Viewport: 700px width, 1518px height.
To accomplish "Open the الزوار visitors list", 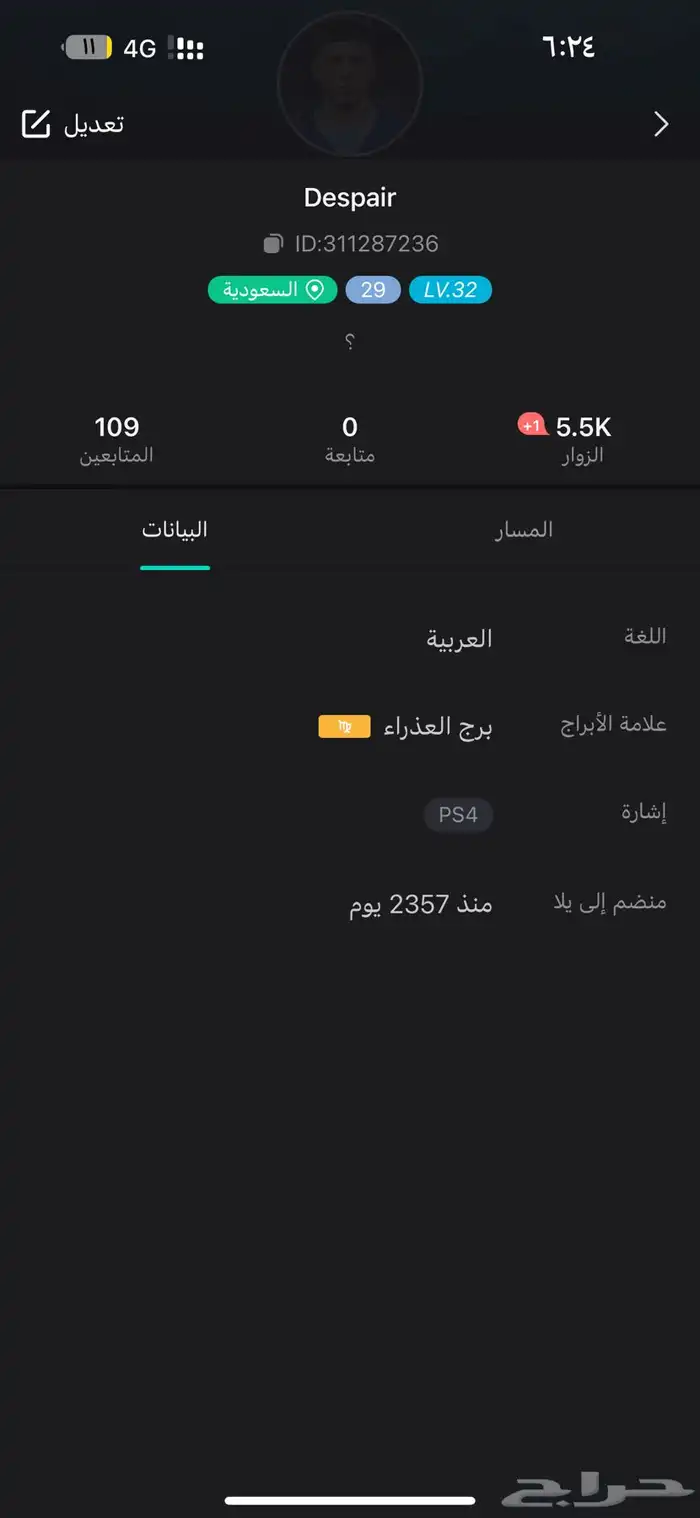I will tap(580, 440).
